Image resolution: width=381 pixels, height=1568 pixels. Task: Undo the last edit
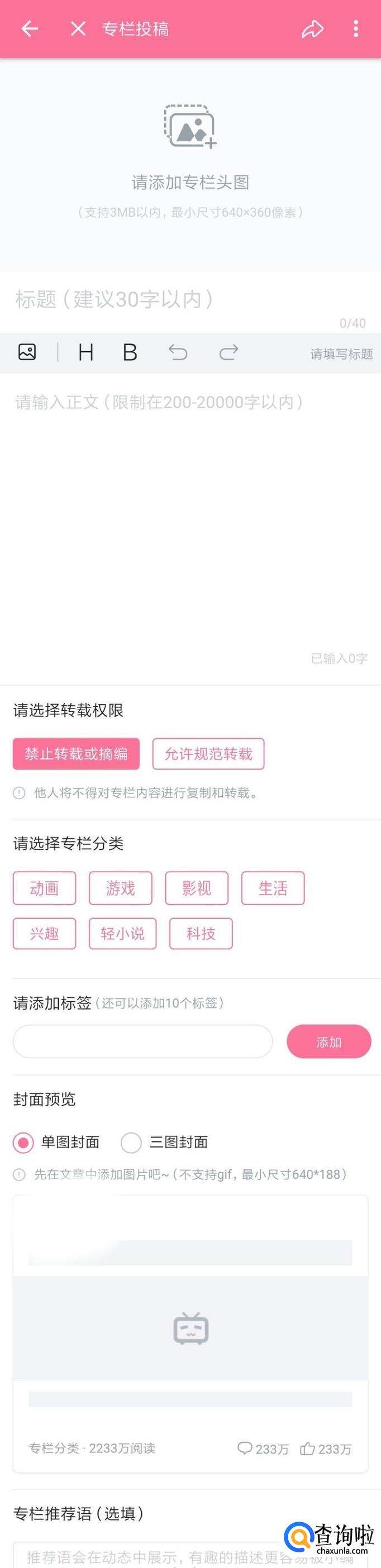178,352
